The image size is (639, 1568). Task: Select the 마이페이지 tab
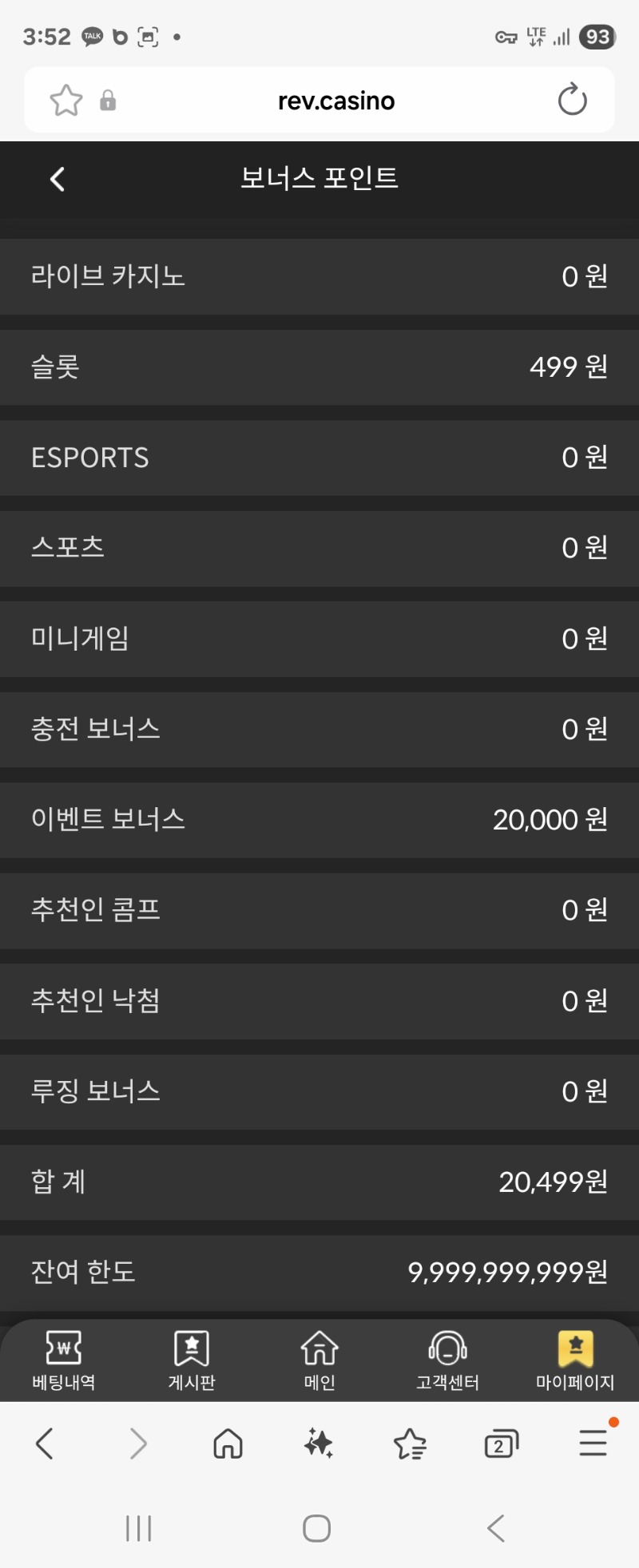tap(575, 1360)
